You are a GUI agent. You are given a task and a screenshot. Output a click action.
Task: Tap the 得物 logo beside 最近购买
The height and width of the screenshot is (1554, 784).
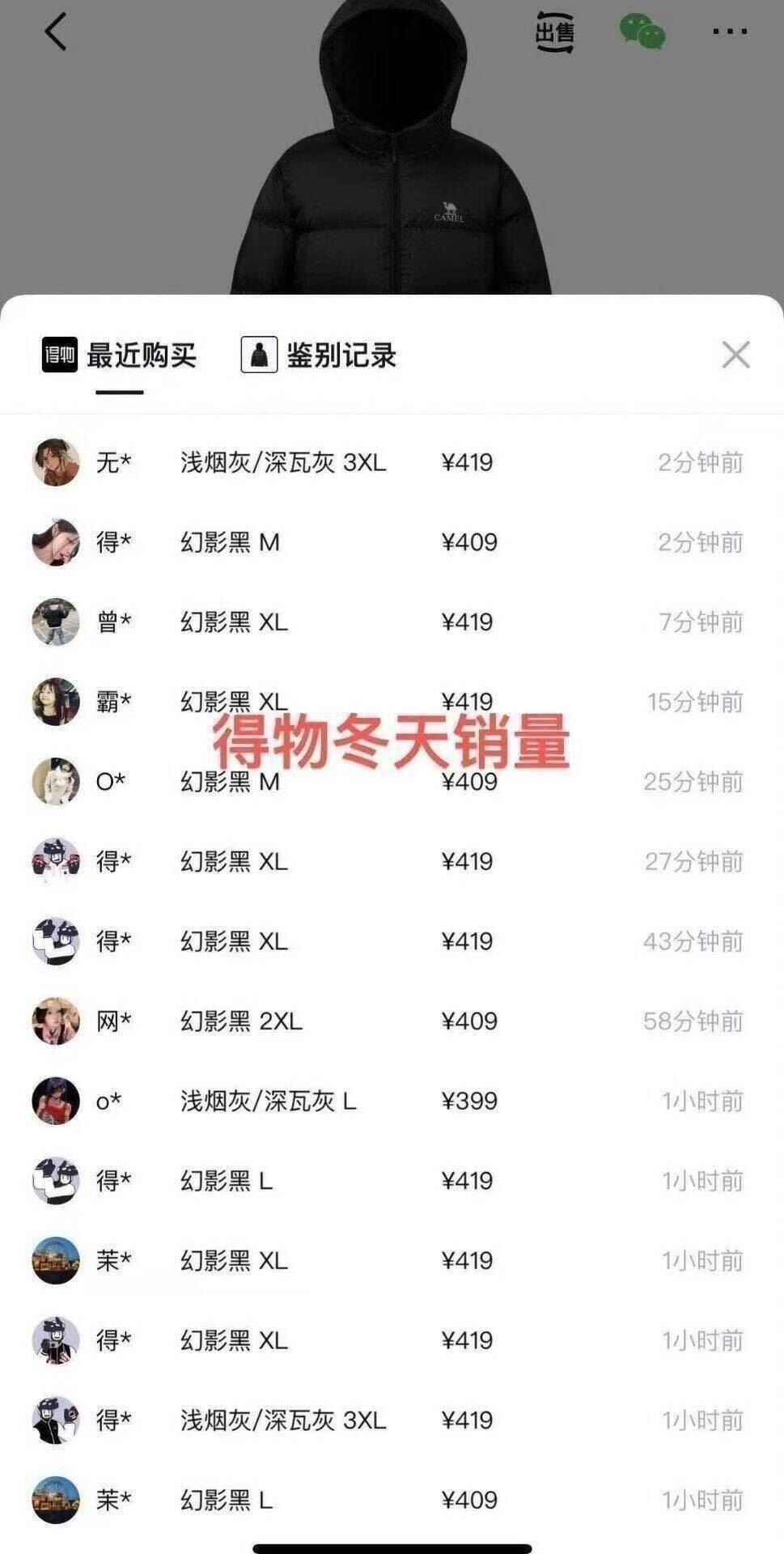59,352
